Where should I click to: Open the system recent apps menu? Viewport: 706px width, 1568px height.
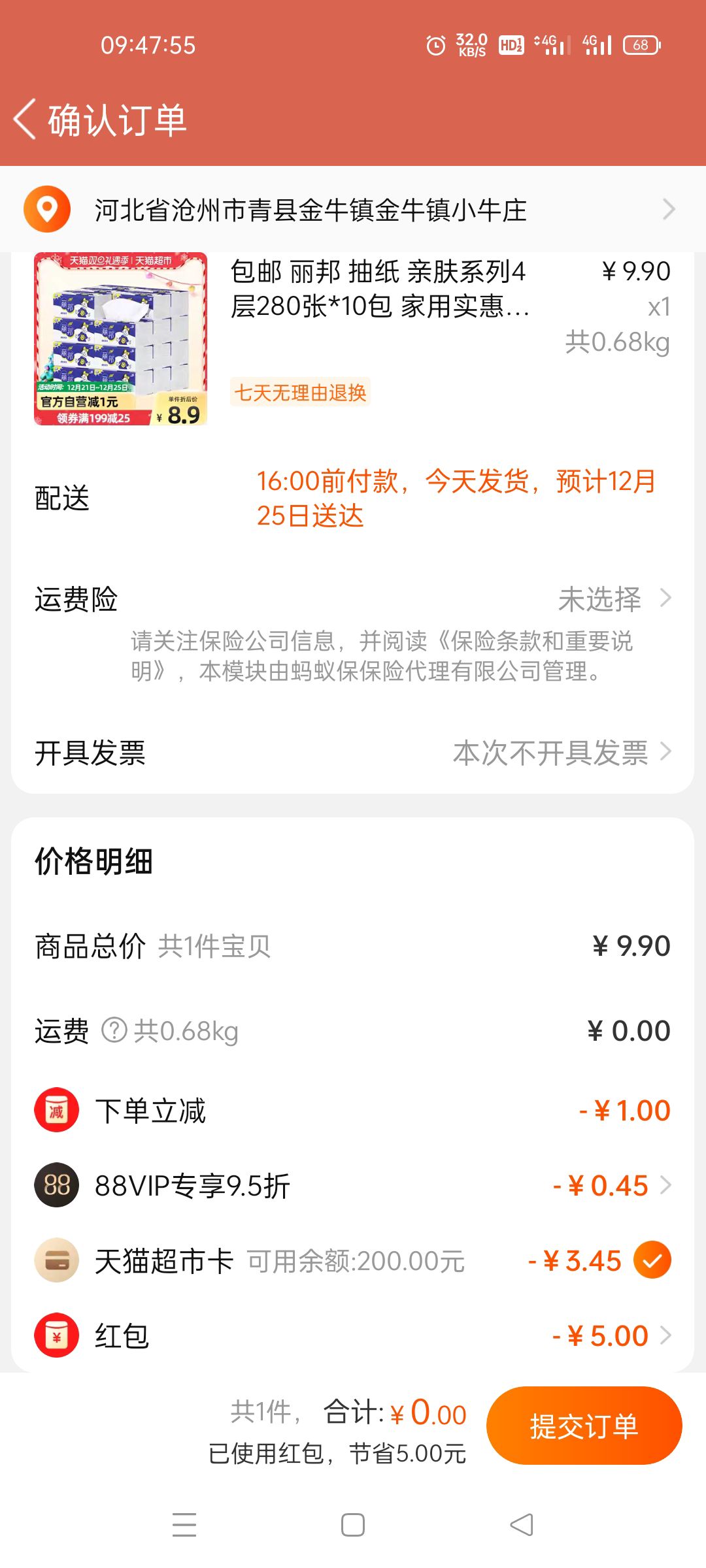tap(184, 1526)
